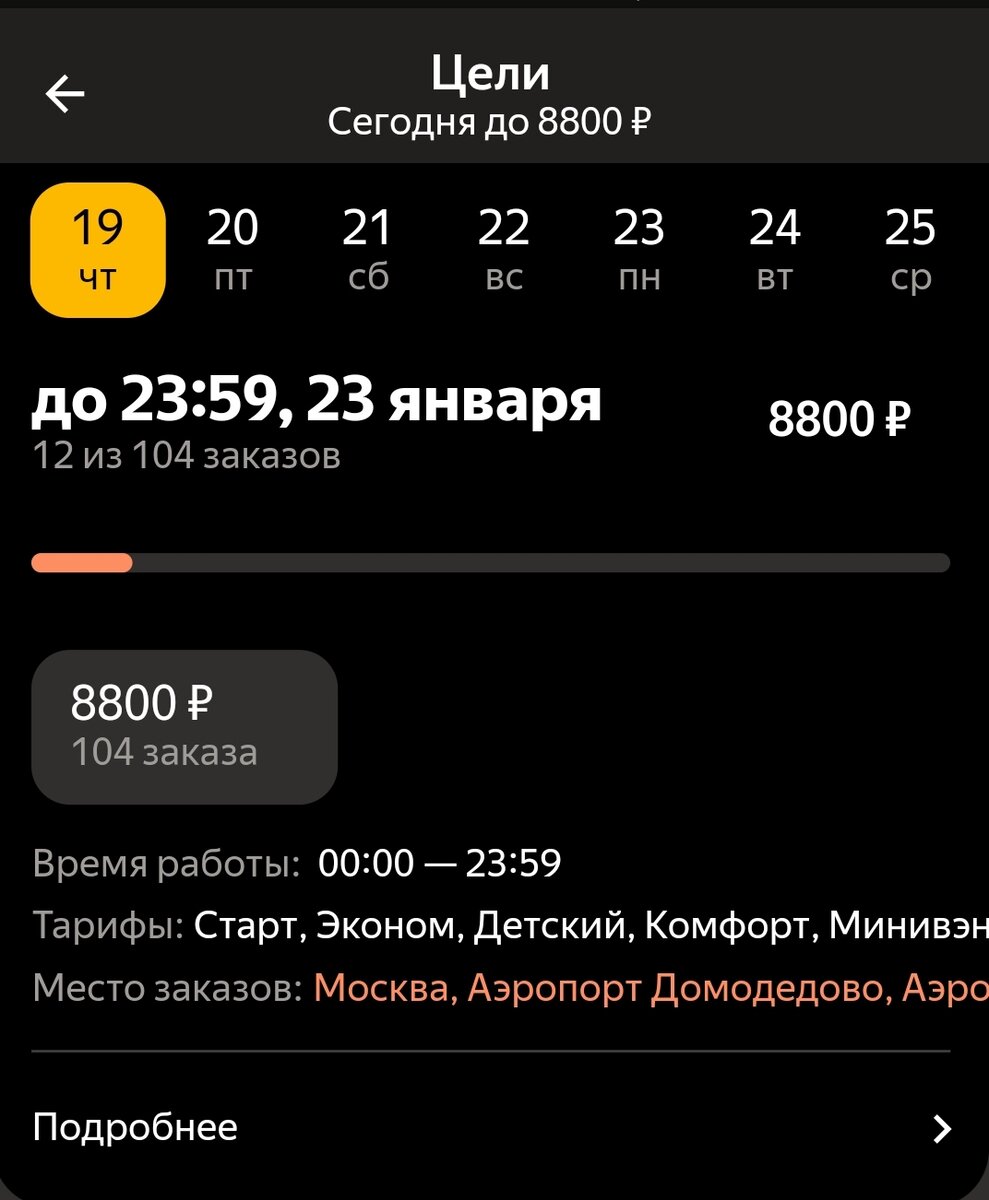Viewport: 989px width, 1200px height.
Task: Open the Москва order location link
Action: [378, 987]
